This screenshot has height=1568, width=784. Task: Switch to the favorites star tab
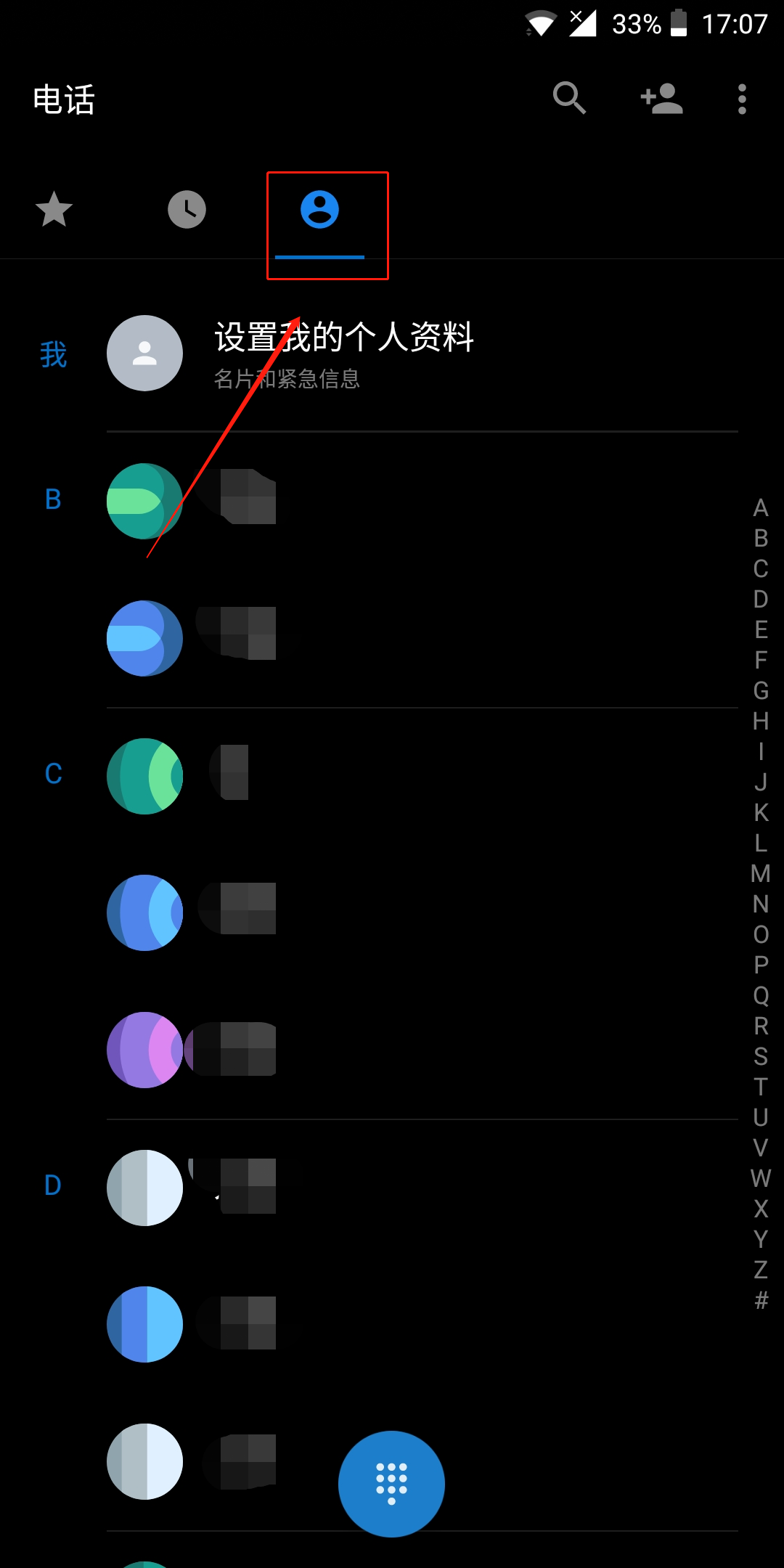(54, 210)
